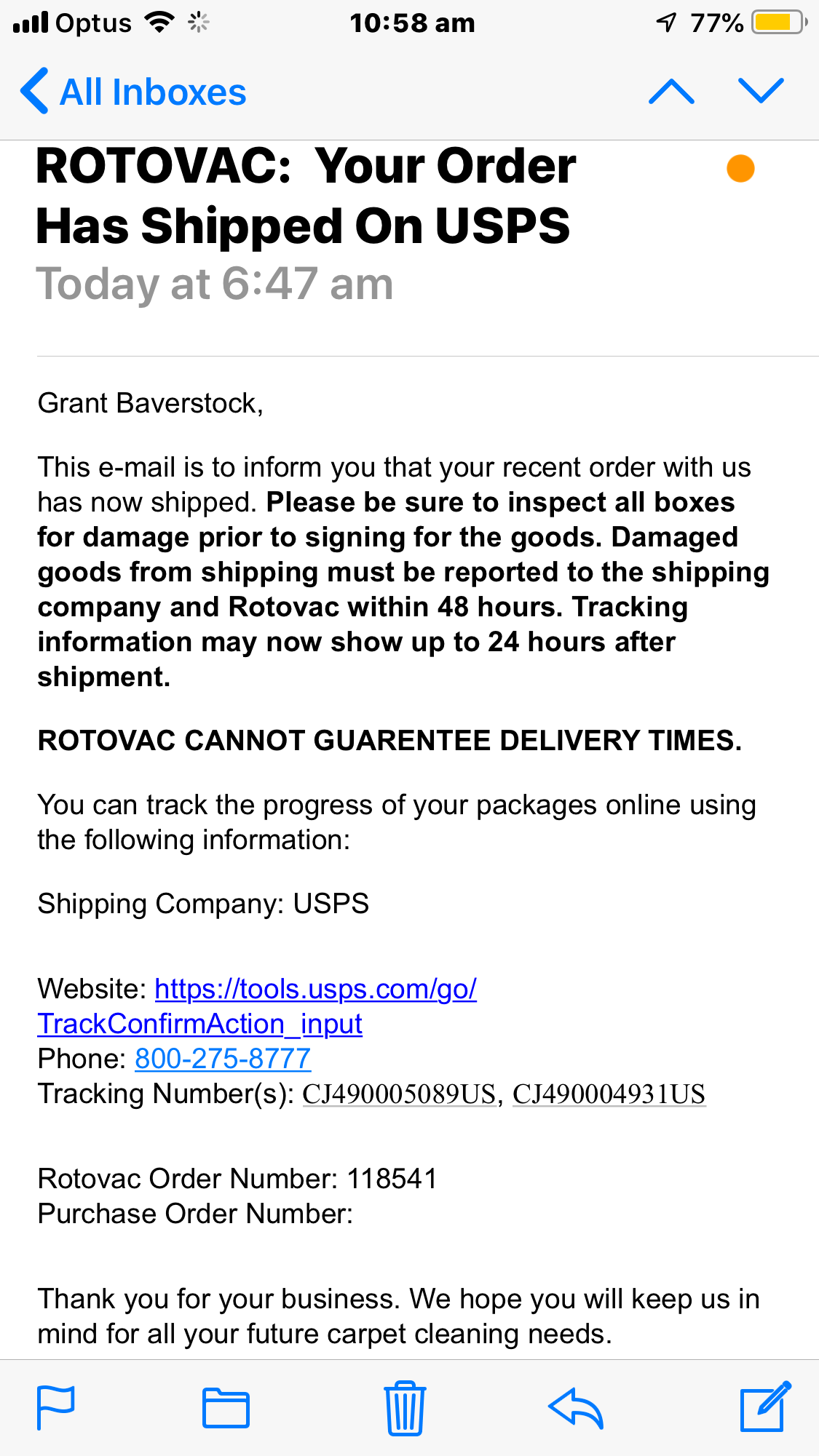The image size is (819, 1456).
Task: Move this email to a folder
Action: pos(226,1408)
